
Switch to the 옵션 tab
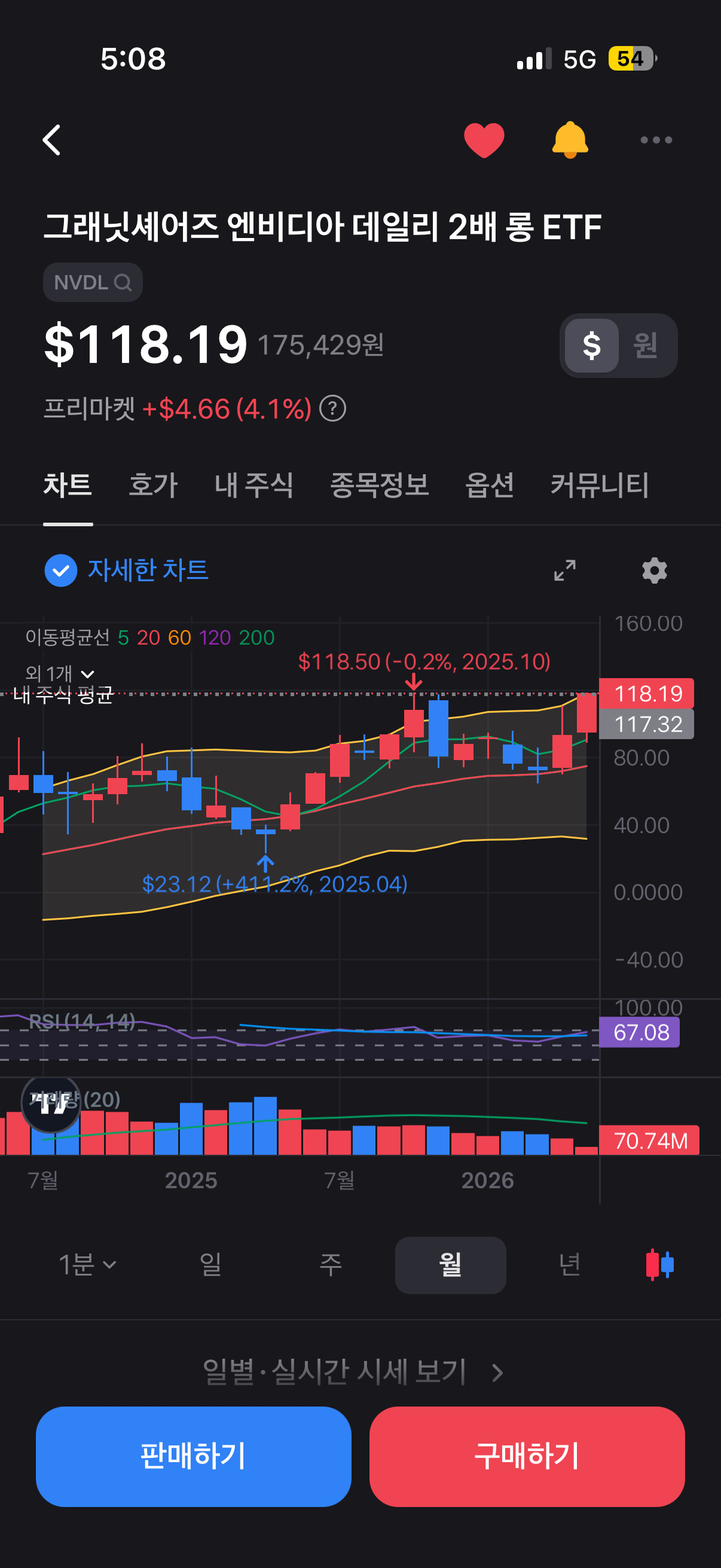click(x=489, y=485)
